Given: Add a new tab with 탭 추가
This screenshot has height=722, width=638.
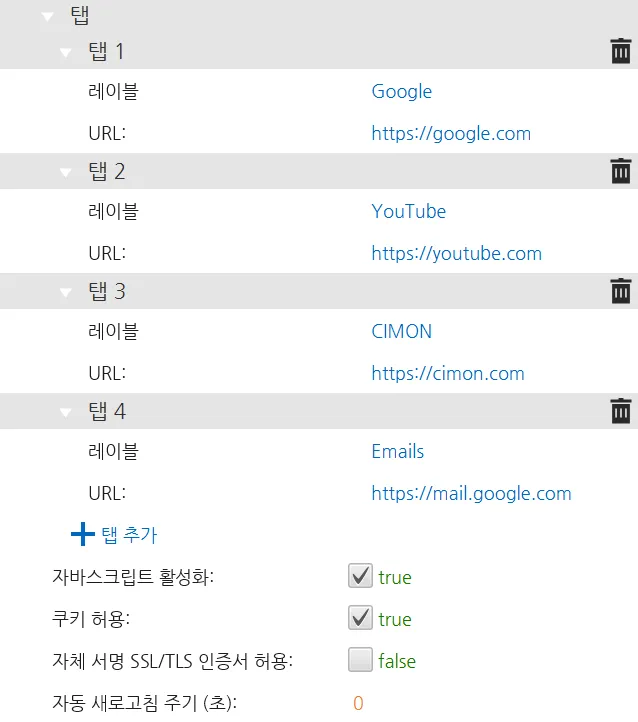Looking at the screenshot, I should (114, 535).
